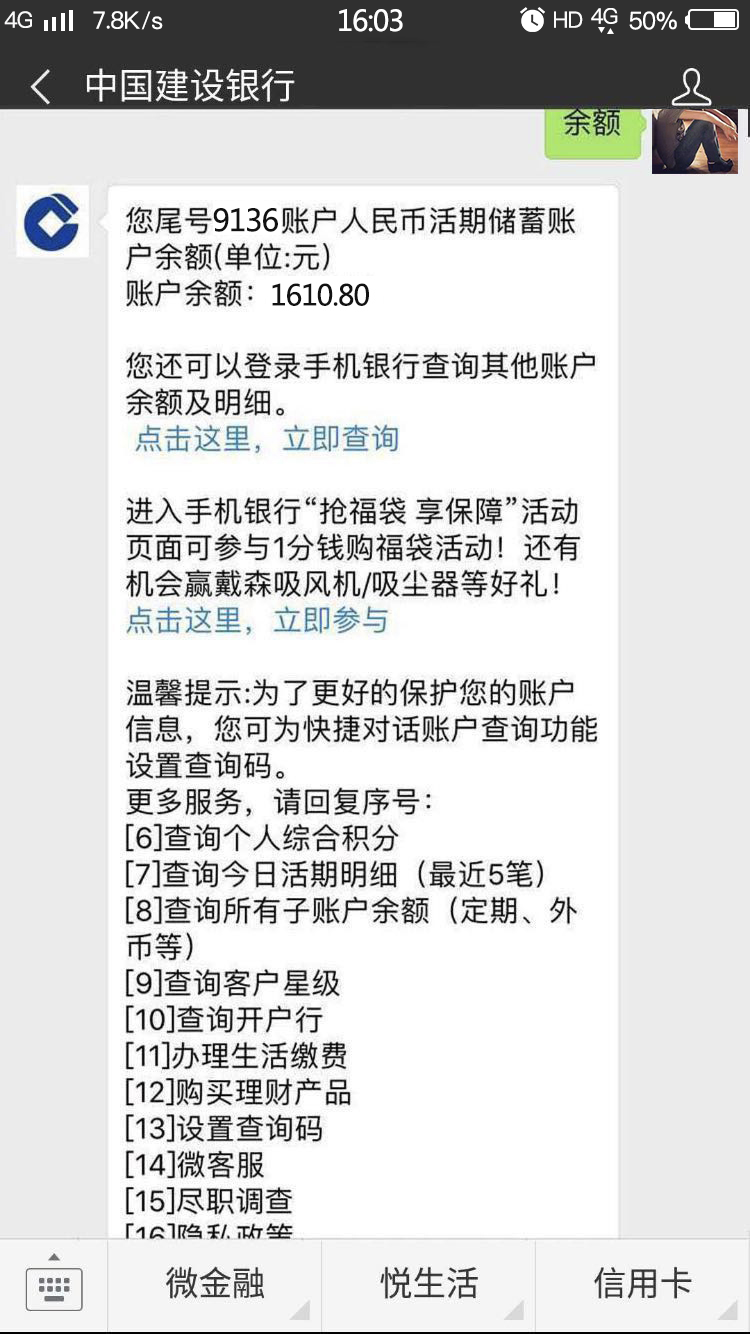The height and width of the screenshot is (1334, 750).
Task: Tap my own avatar beside 余额 message
Action: click(x=694, y=140)
